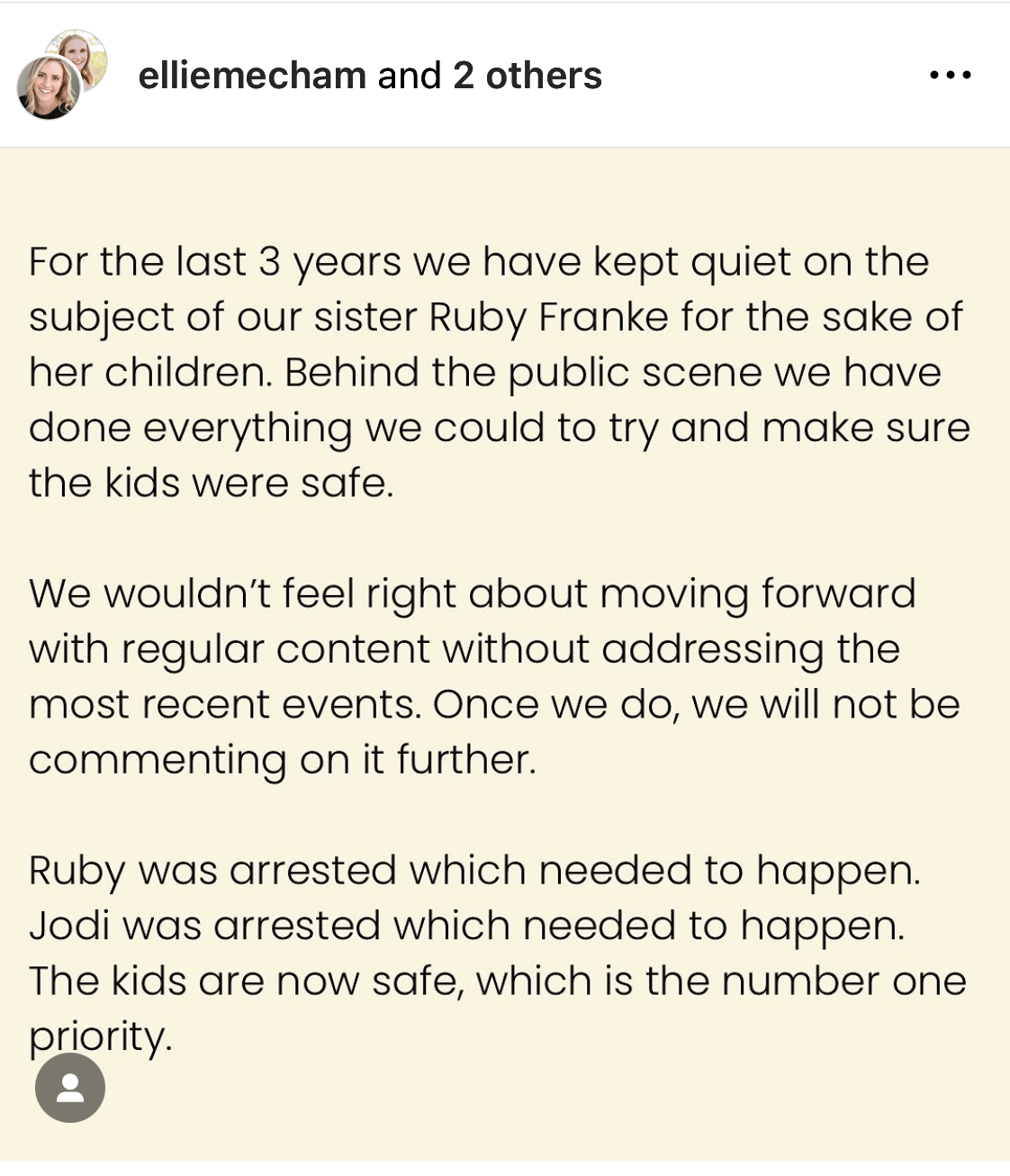
Task: Open the options menu from the ellipsis
Action: tap(951, 75)
